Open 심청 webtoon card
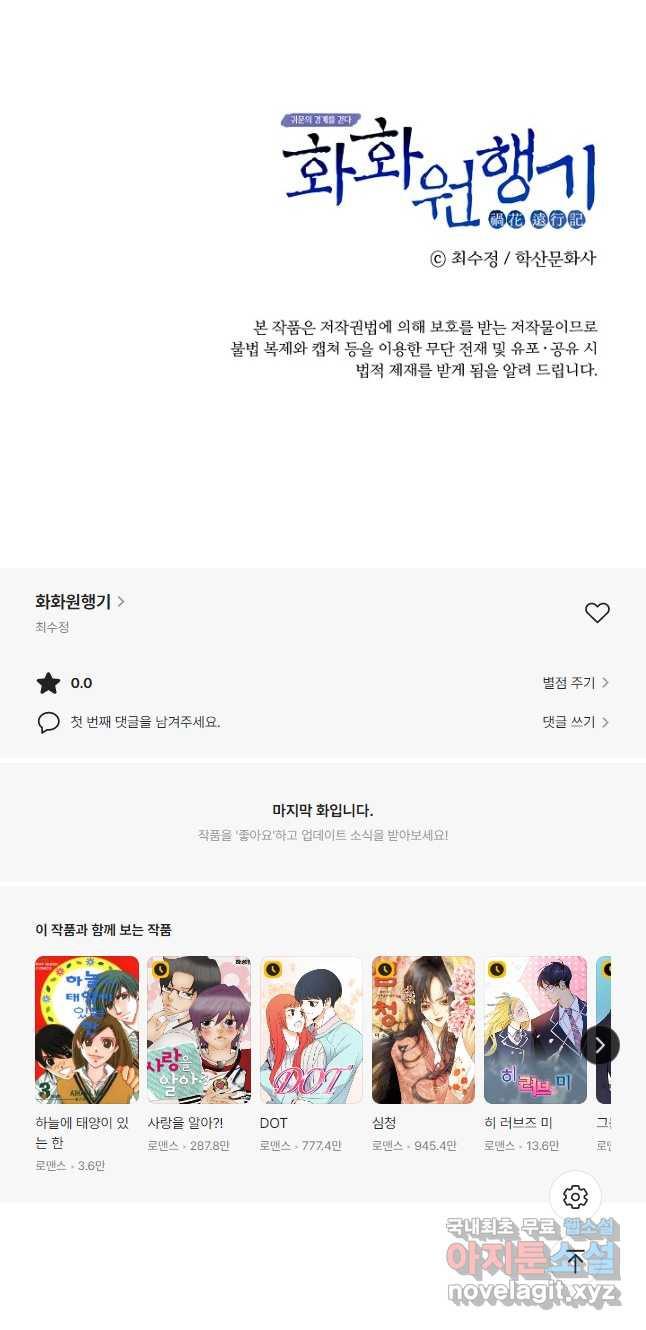646x1330 pixels. pos(423,1030)
